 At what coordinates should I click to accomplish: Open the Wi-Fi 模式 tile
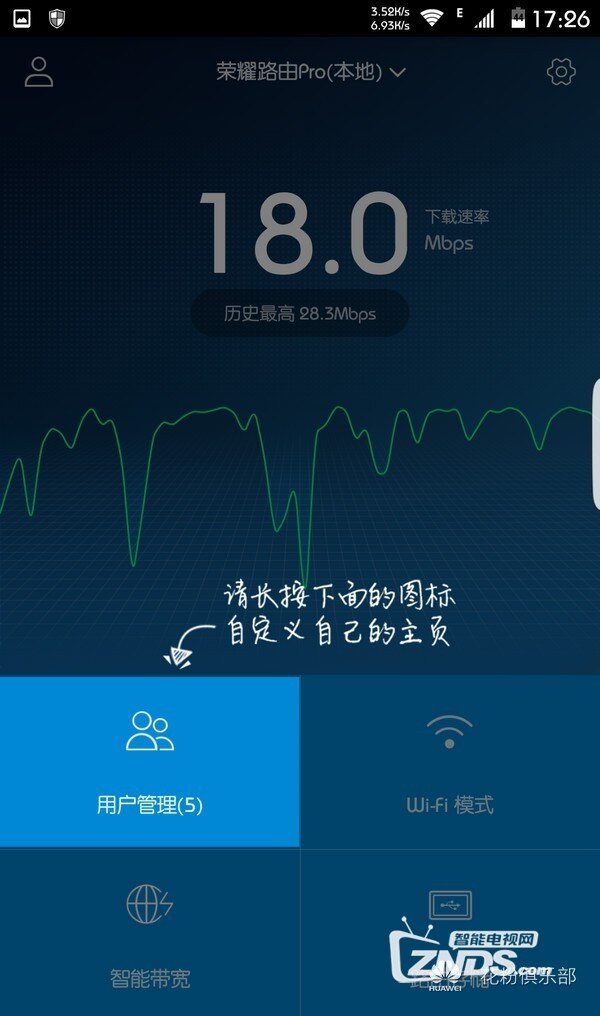(x=450, y=760)
